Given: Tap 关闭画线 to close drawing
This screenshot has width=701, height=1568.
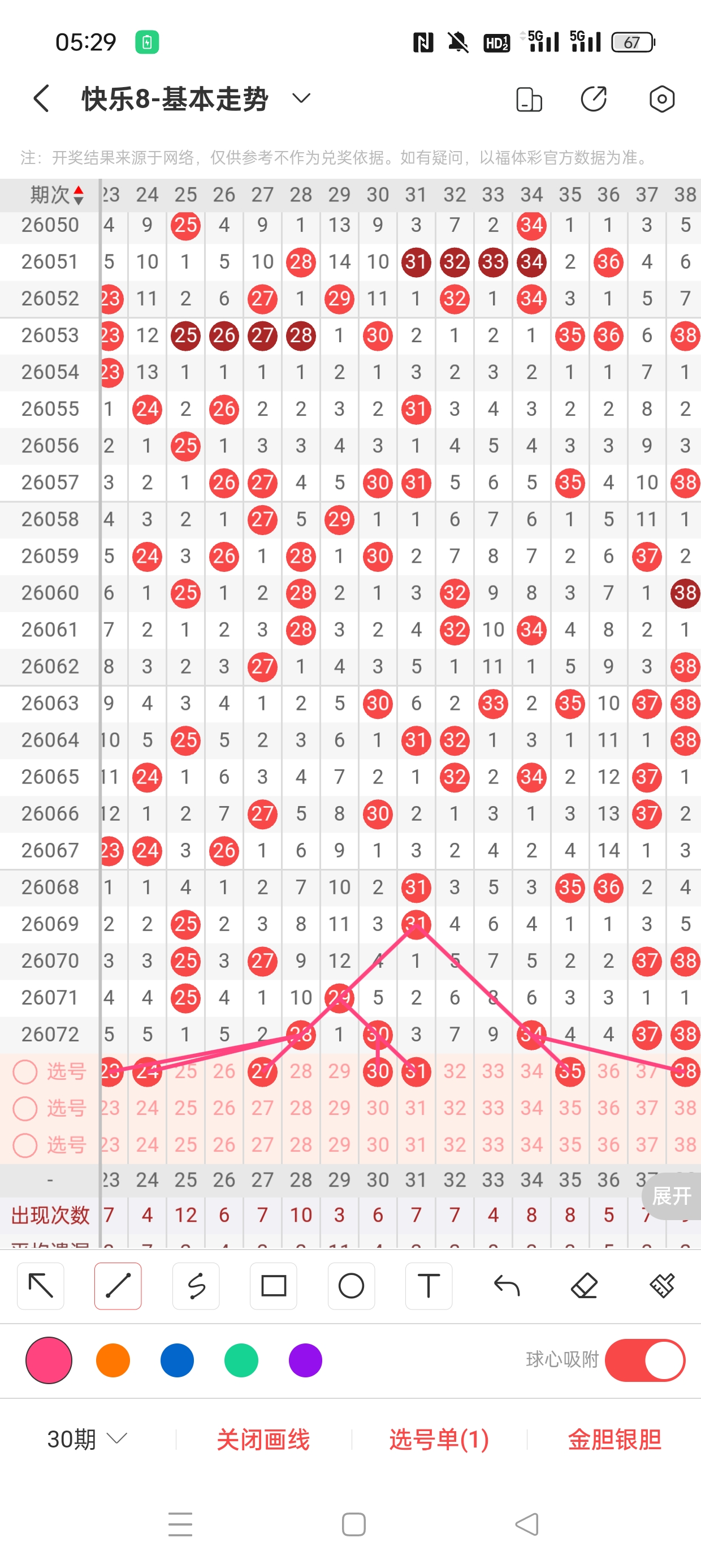Looking at the screenshot, I should coord(263,1439).
